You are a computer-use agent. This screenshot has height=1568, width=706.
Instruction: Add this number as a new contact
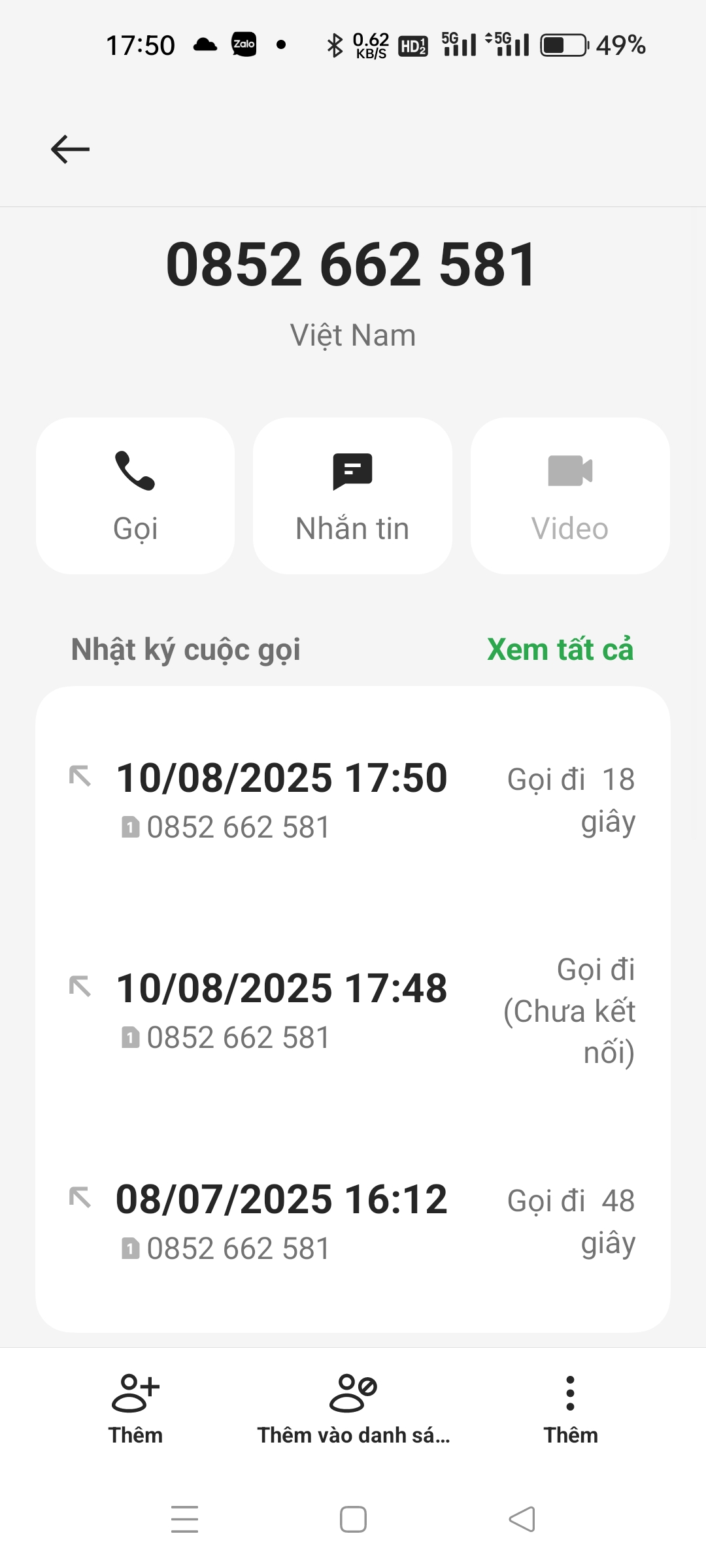pyautogui.click(x=135, y=1407)
